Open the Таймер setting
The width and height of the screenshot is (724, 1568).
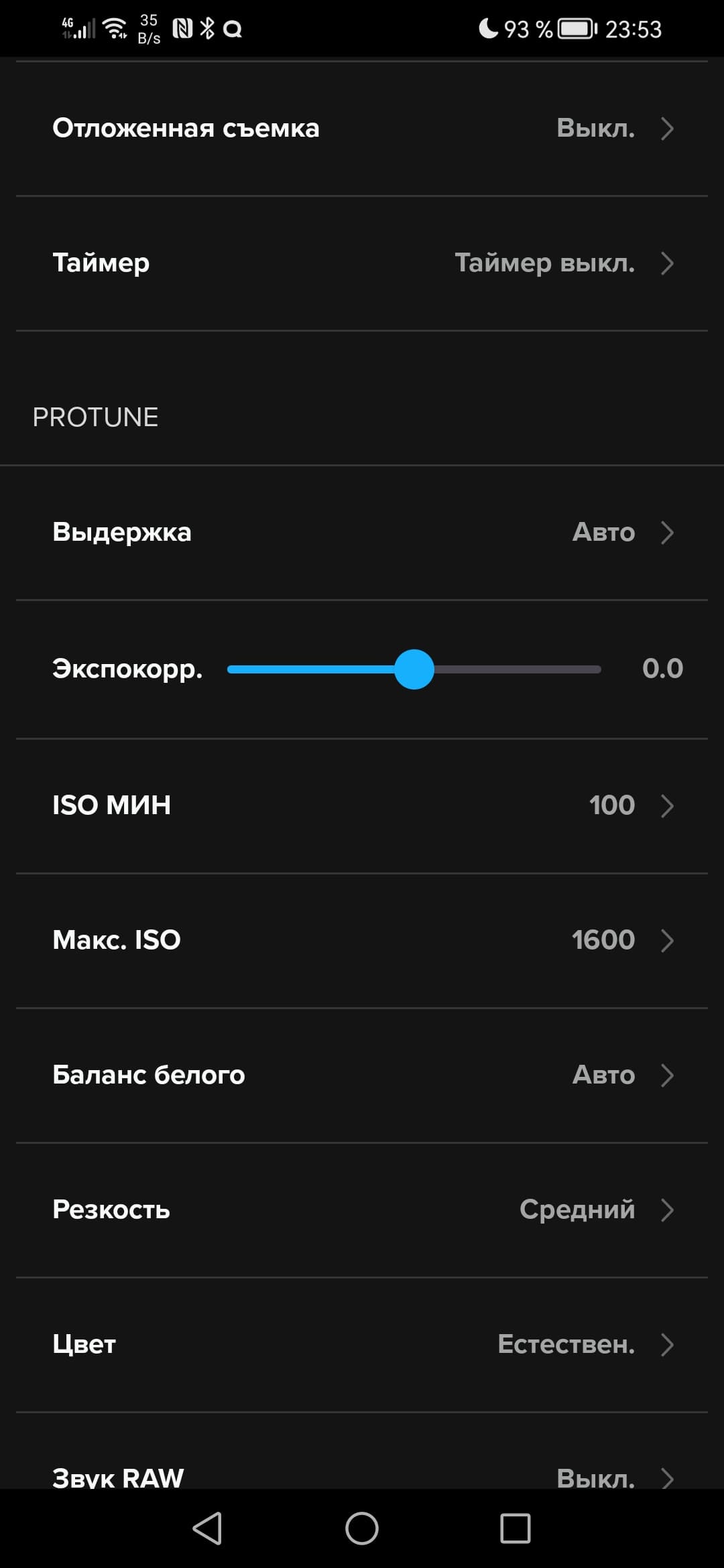[362, 263]
